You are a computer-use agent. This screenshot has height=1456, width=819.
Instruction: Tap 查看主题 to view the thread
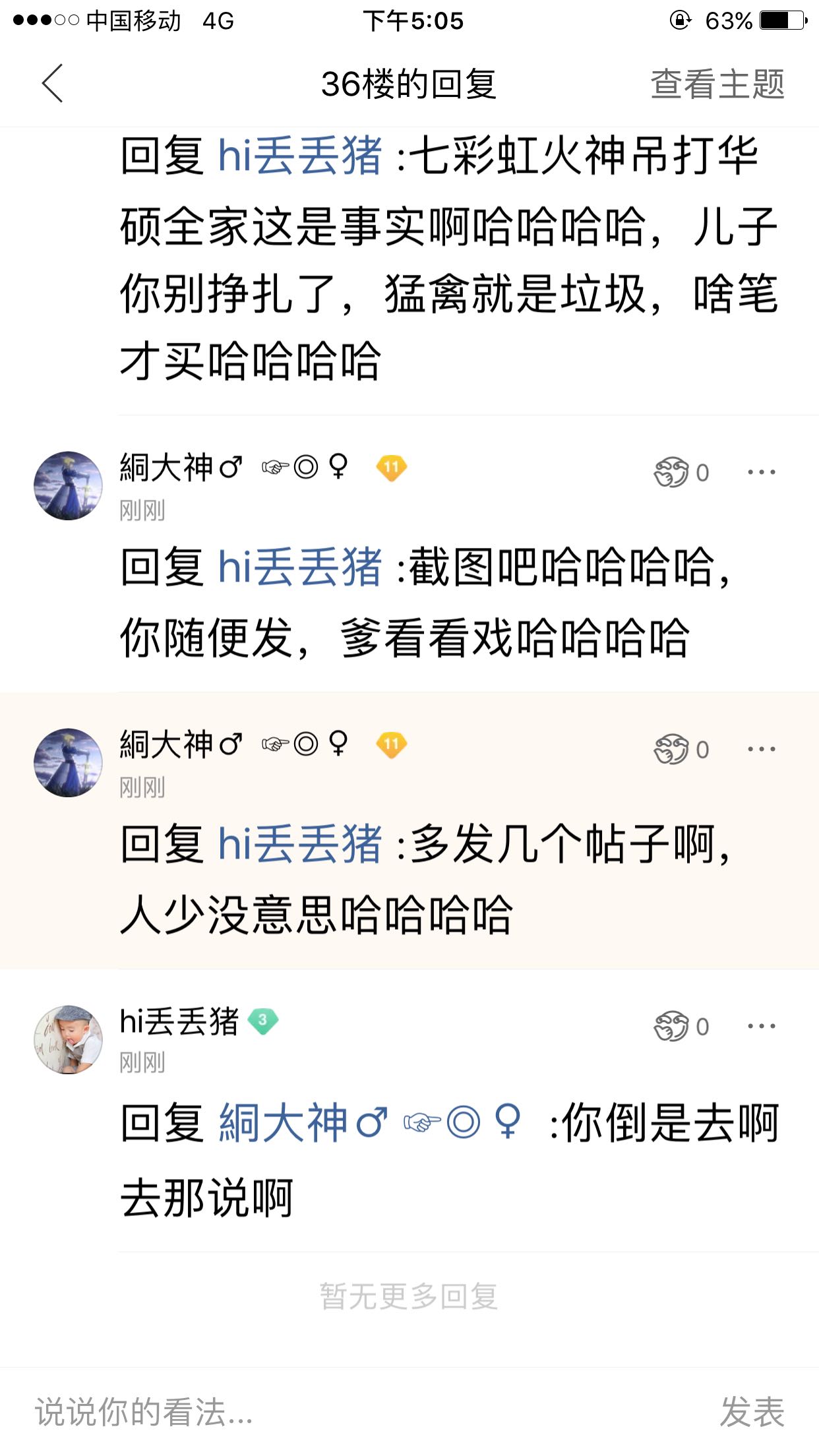click(x=717, y=84)
